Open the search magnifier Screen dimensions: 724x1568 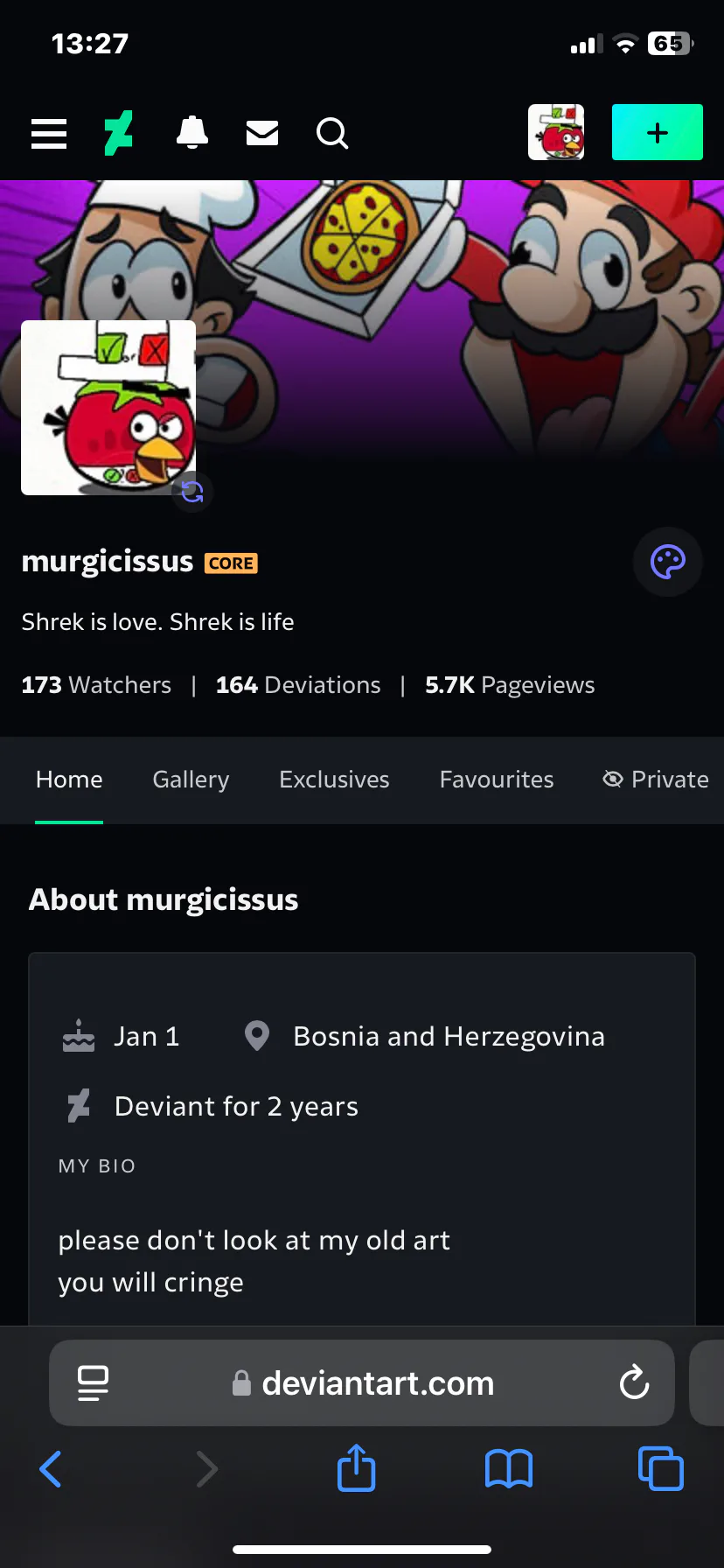click(x=332, y=133)
